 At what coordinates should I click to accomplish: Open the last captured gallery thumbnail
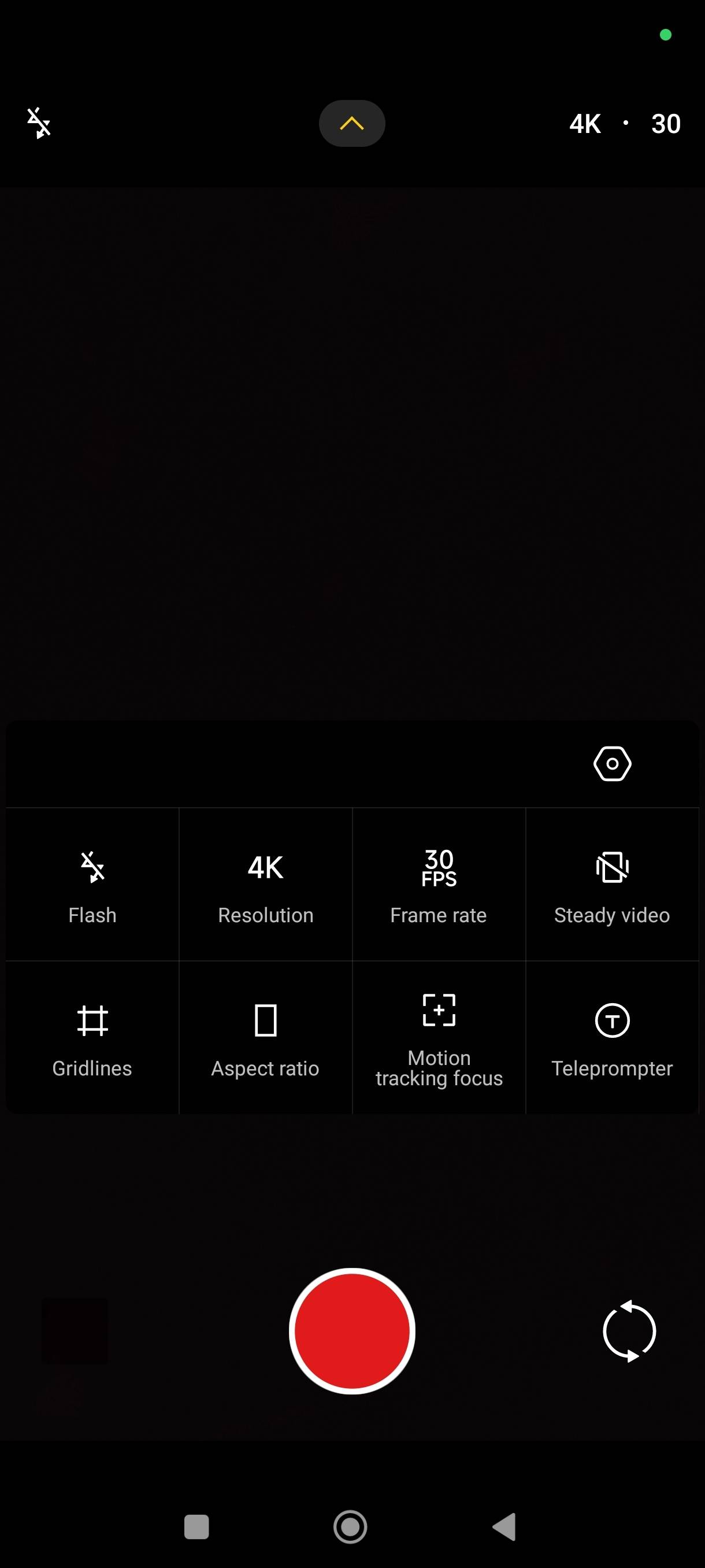(x=75, y=1331)
